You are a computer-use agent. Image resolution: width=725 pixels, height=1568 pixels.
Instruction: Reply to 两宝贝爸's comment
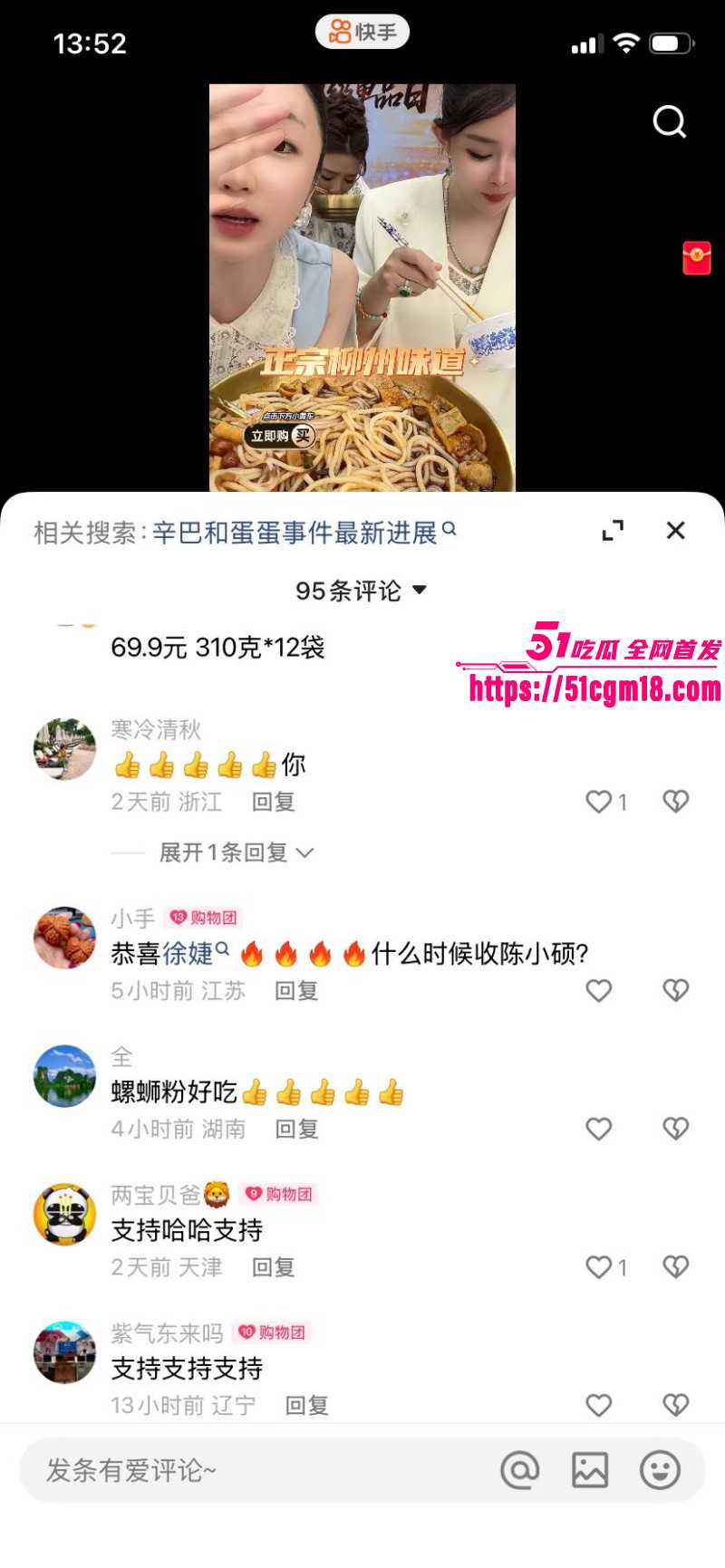pos(275,1268)
